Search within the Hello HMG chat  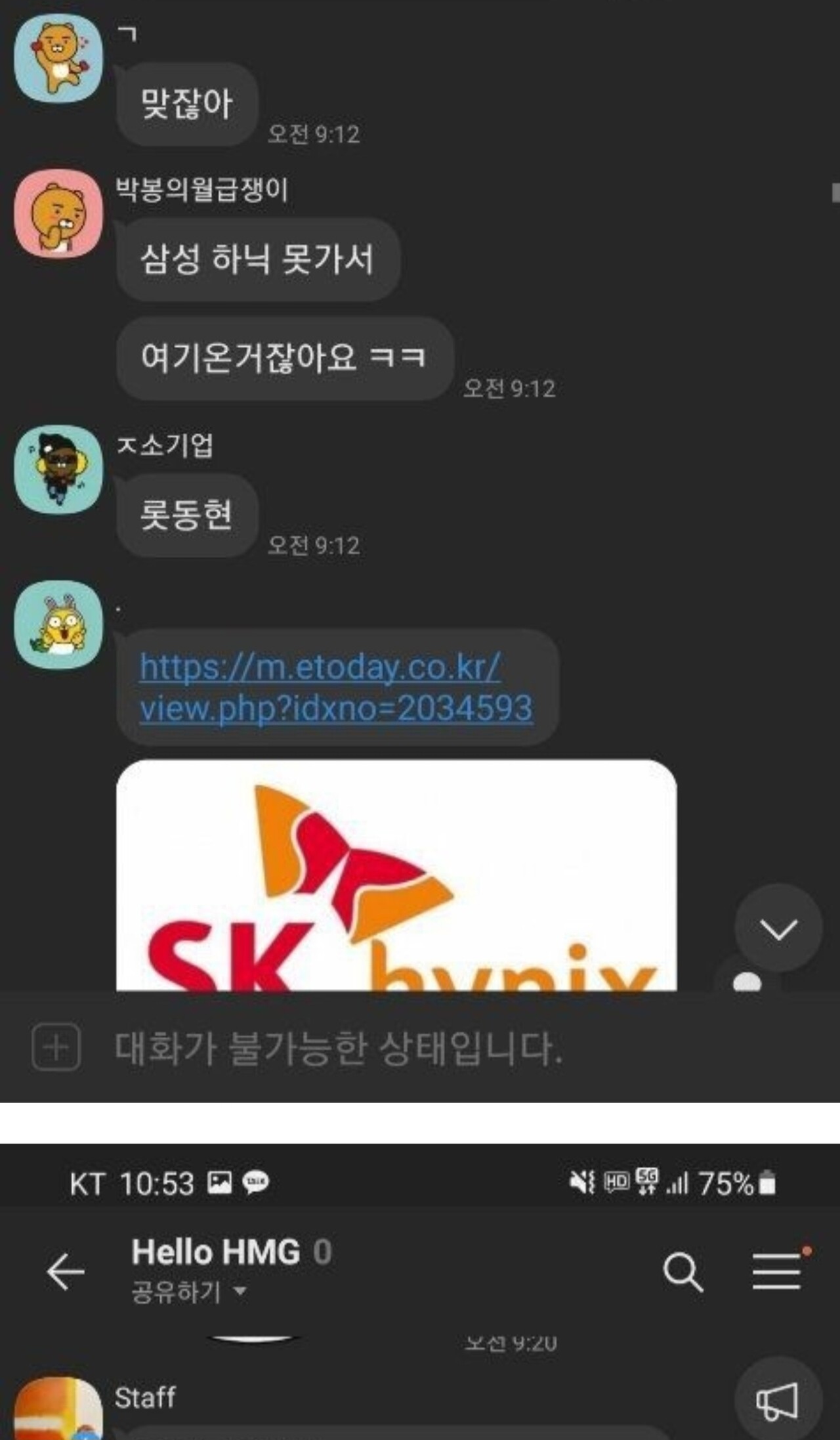coord(682,1272)
